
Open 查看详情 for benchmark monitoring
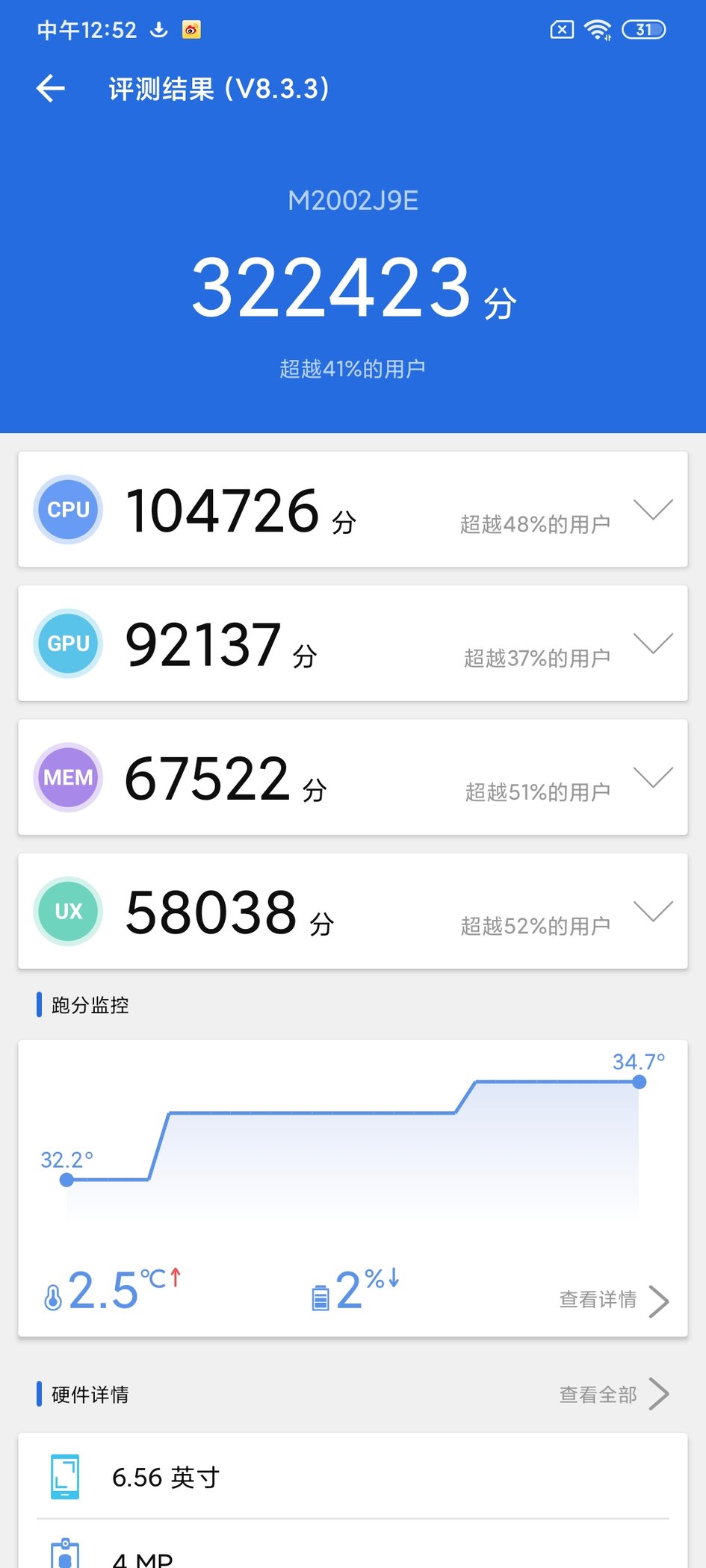(613, 1300)
